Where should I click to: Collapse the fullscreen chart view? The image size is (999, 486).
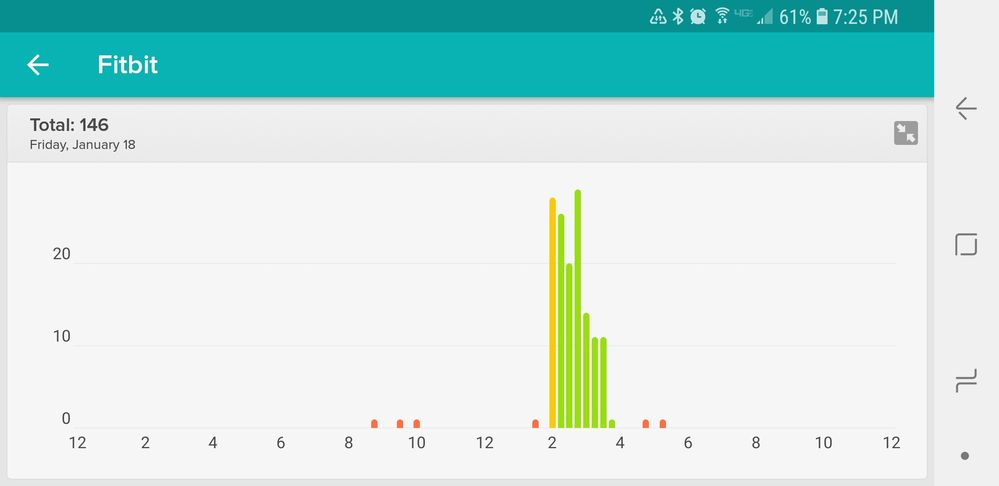tap(905, 133)
